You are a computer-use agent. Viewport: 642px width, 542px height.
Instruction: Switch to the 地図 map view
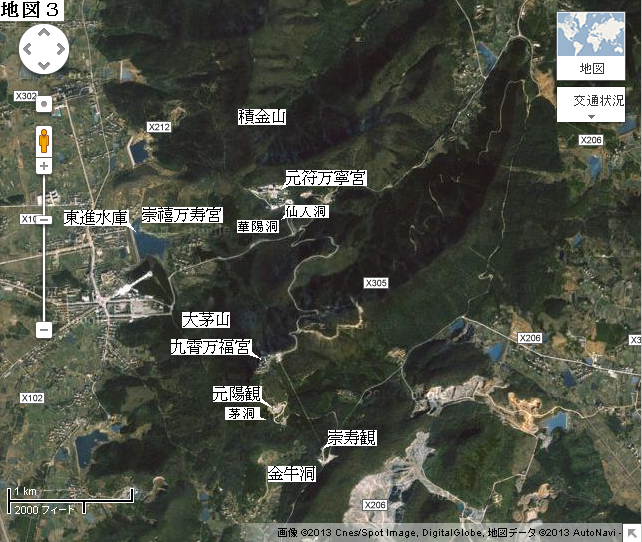click(591, 44)
